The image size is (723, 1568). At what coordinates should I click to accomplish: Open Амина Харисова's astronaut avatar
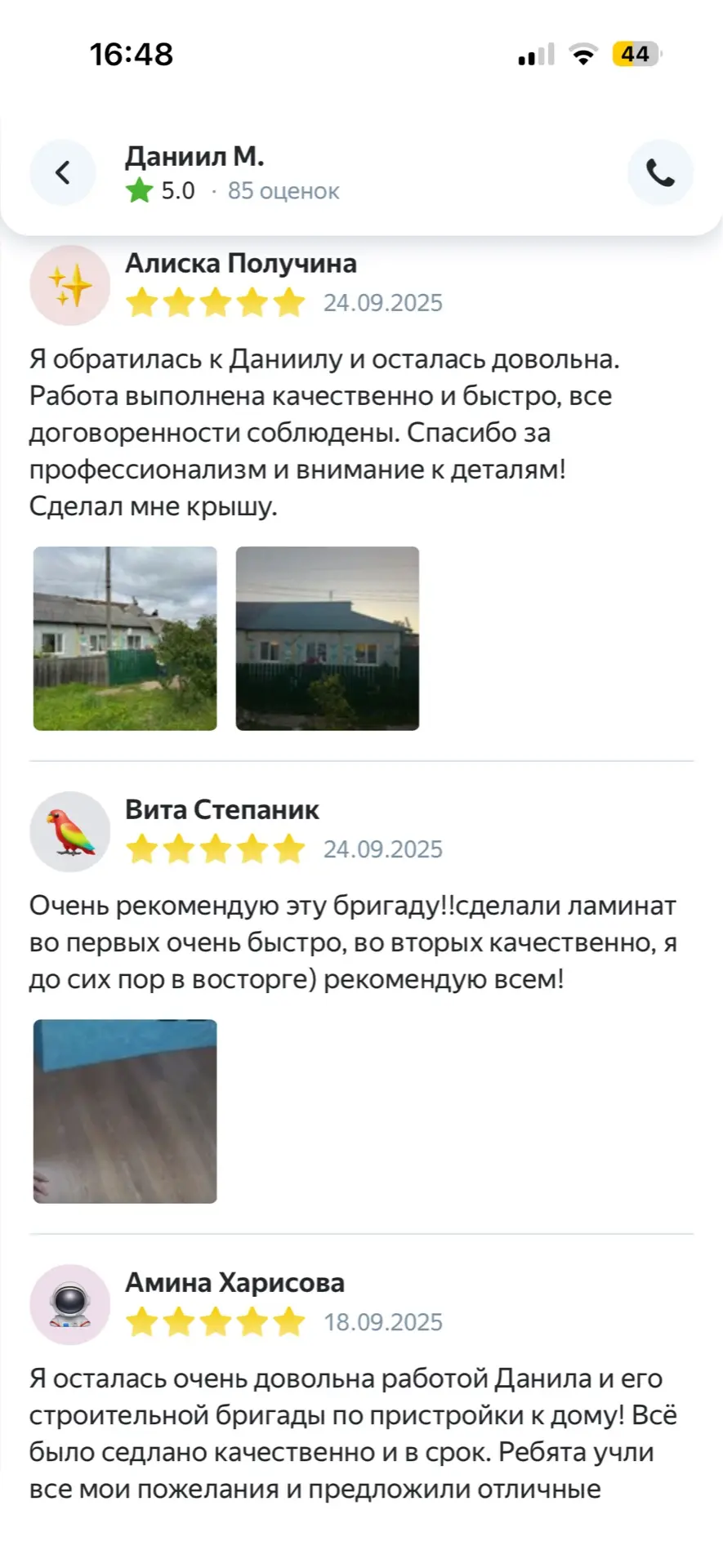point(70,1304)
